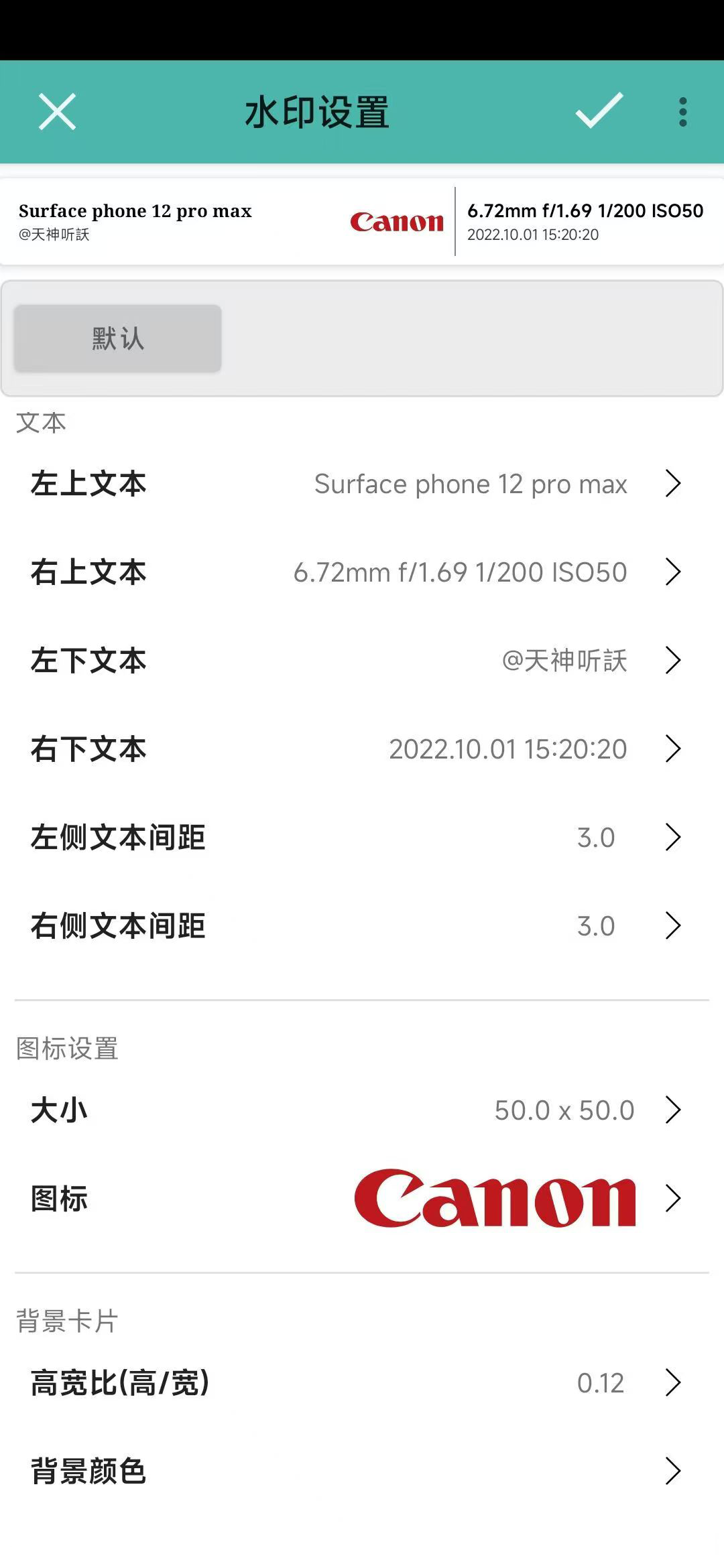Open the 大小 icon size setting

coord(362,1110)
